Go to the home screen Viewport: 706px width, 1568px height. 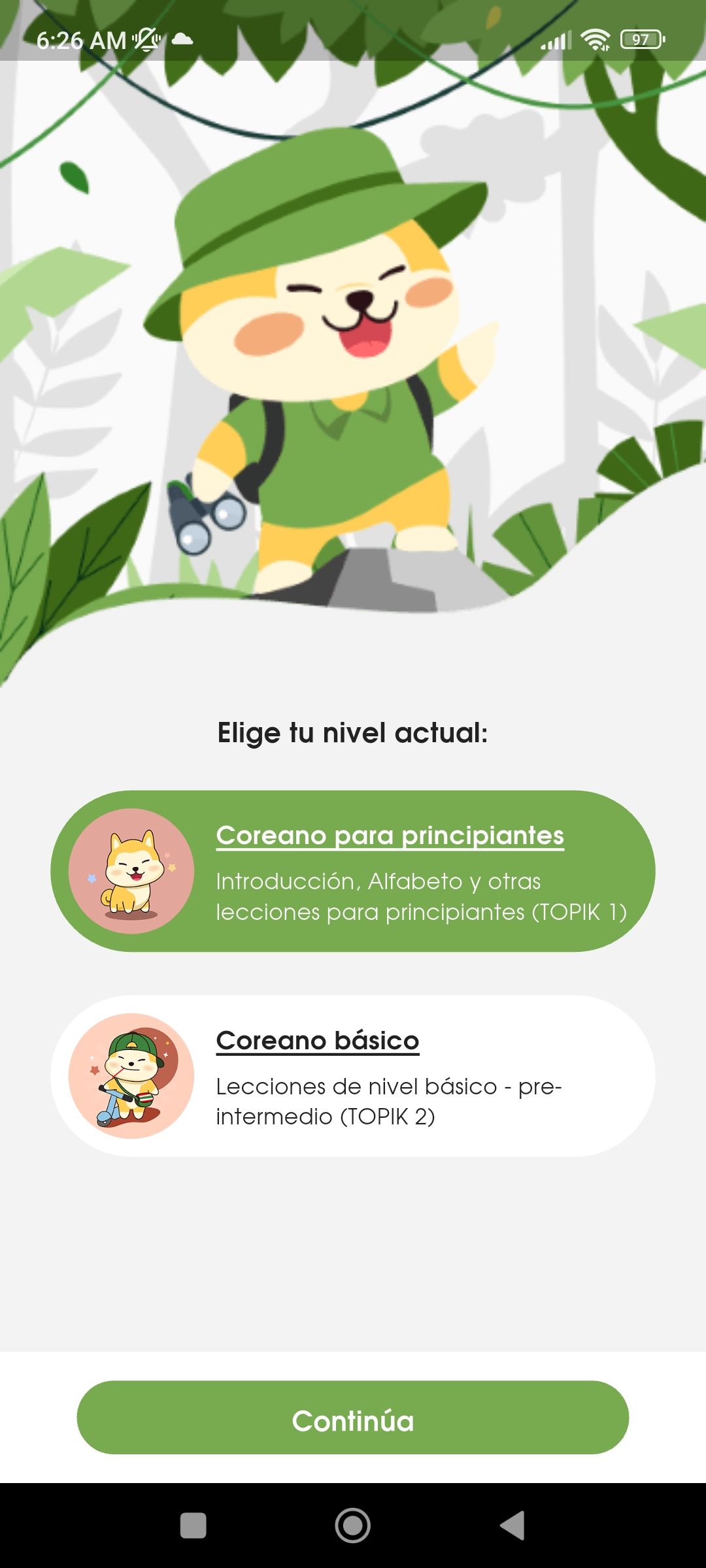pos(353,1526)
